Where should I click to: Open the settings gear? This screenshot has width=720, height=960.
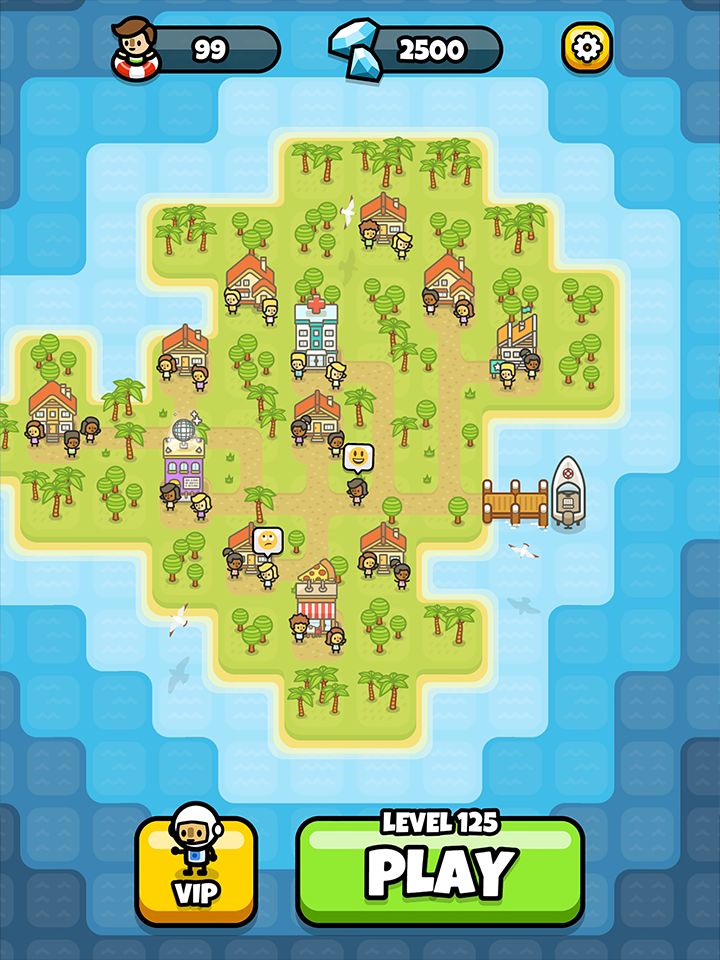click(x=587, y=47)
